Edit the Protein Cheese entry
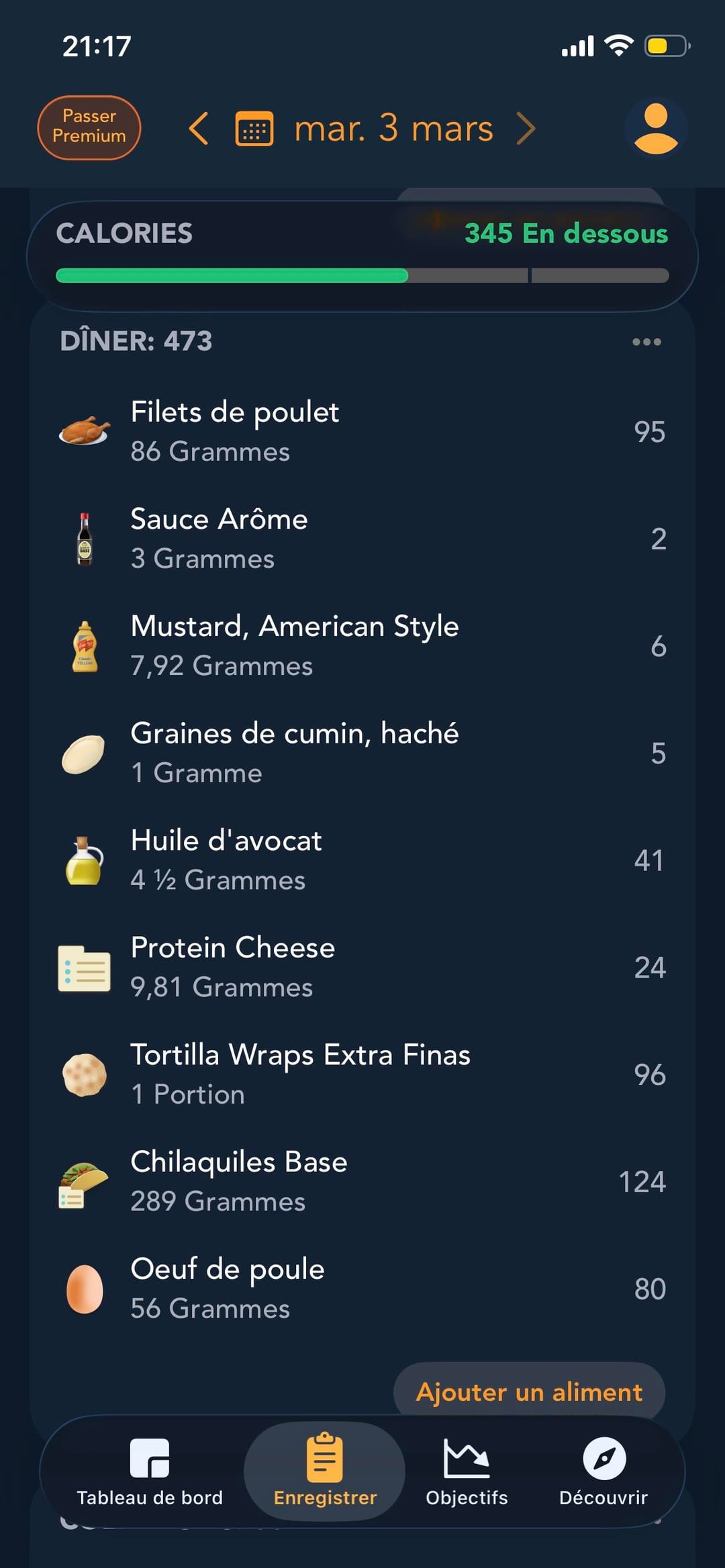Image resolution: width=725 pixels, height=1568 pixels. 362,968
